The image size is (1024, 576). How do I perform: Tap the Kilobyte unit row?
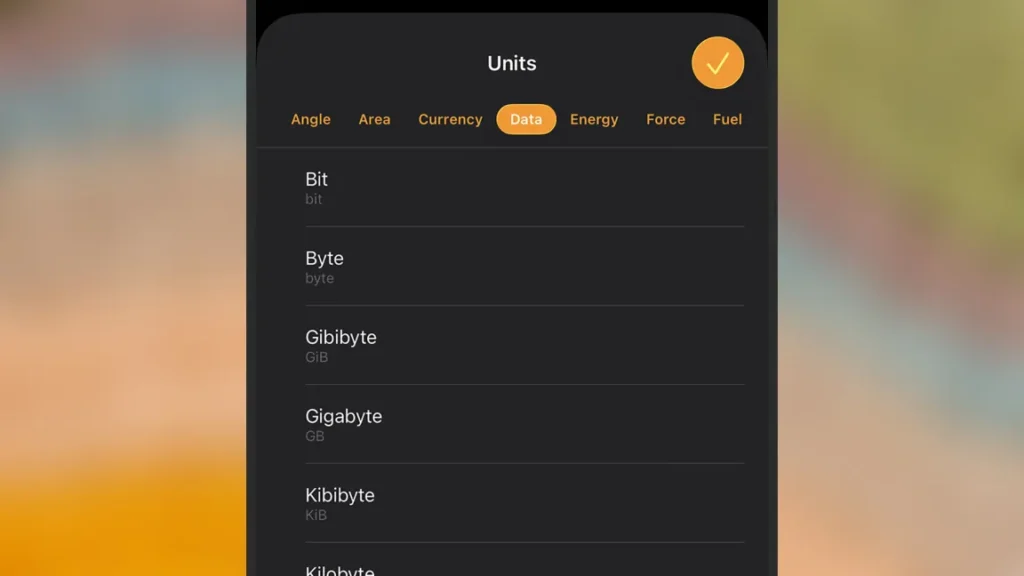(x=524, y=567)
